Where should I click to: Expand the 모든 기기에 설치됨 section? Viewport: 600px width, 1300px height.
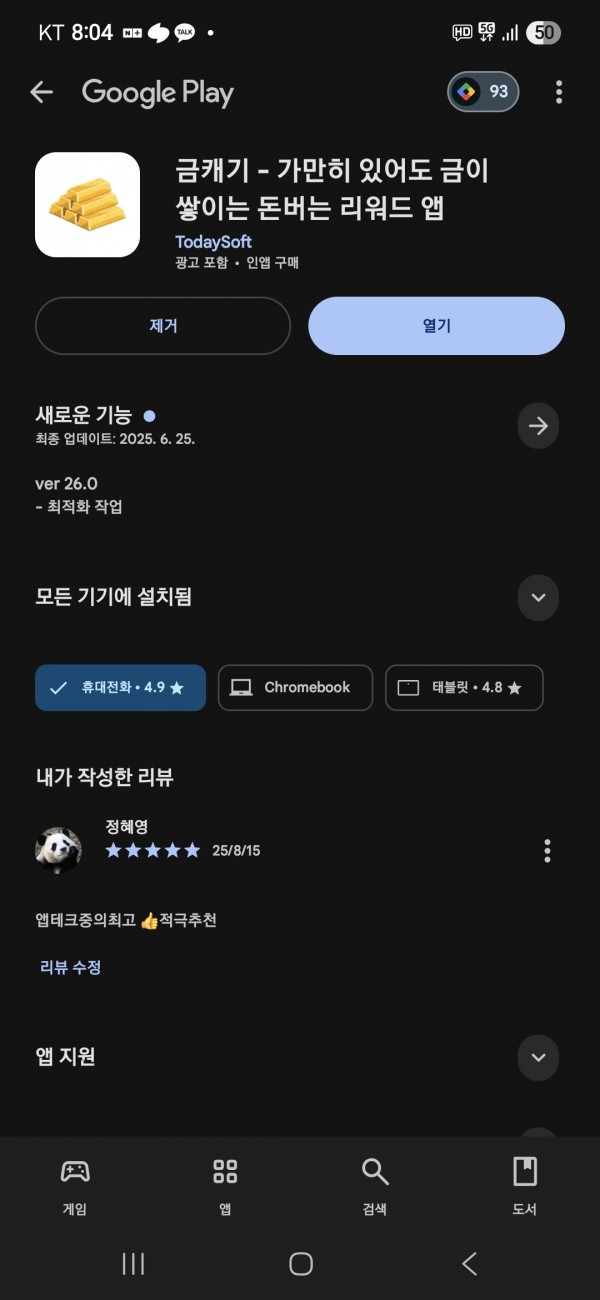point(538,598)
